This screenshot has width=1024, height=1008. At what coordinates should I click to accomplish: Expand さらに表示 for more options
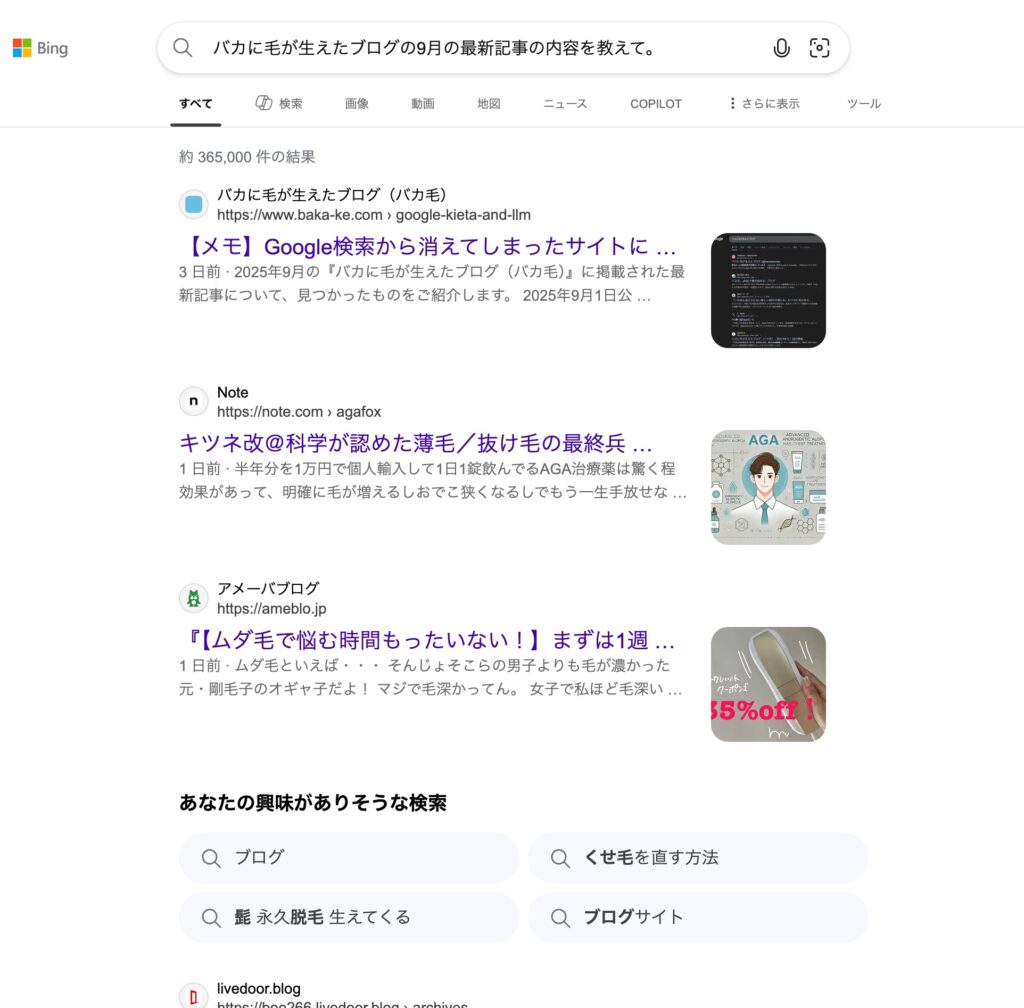pyautogui.click(x=765, y=104)
